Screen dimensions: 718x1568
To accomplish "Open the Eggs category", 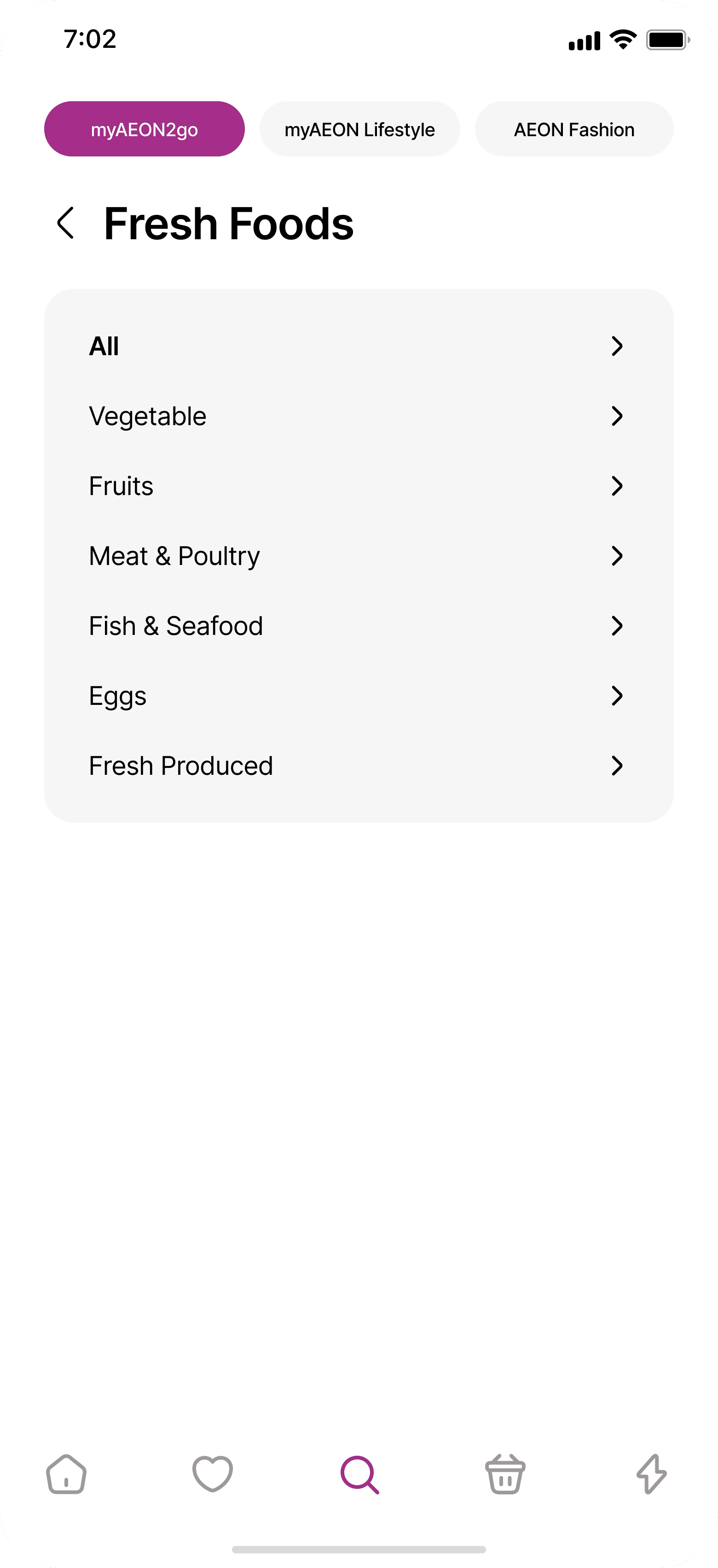I will tap(359, 696).
